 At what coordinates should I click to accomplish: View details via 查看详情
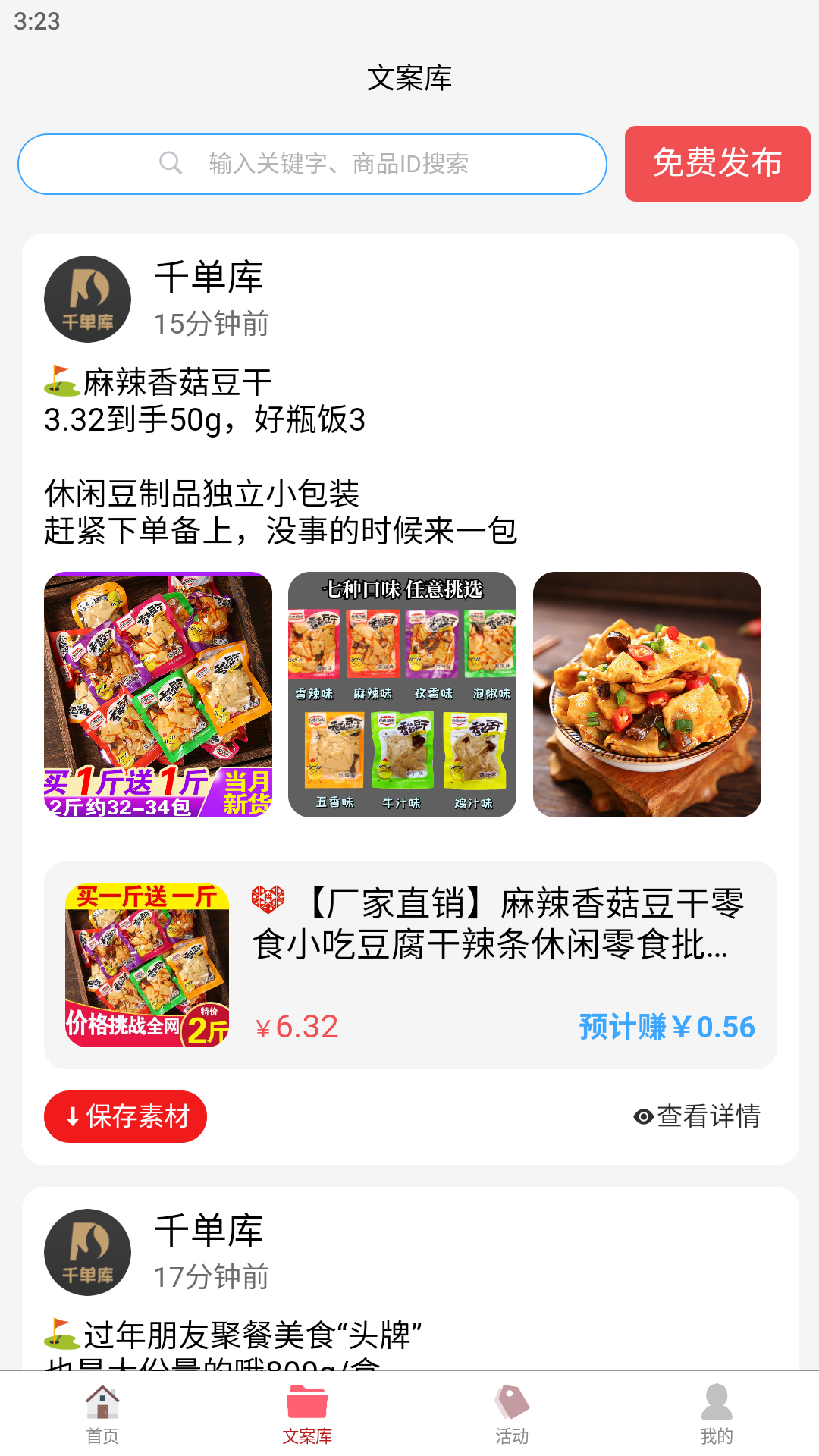[697, 1116]
